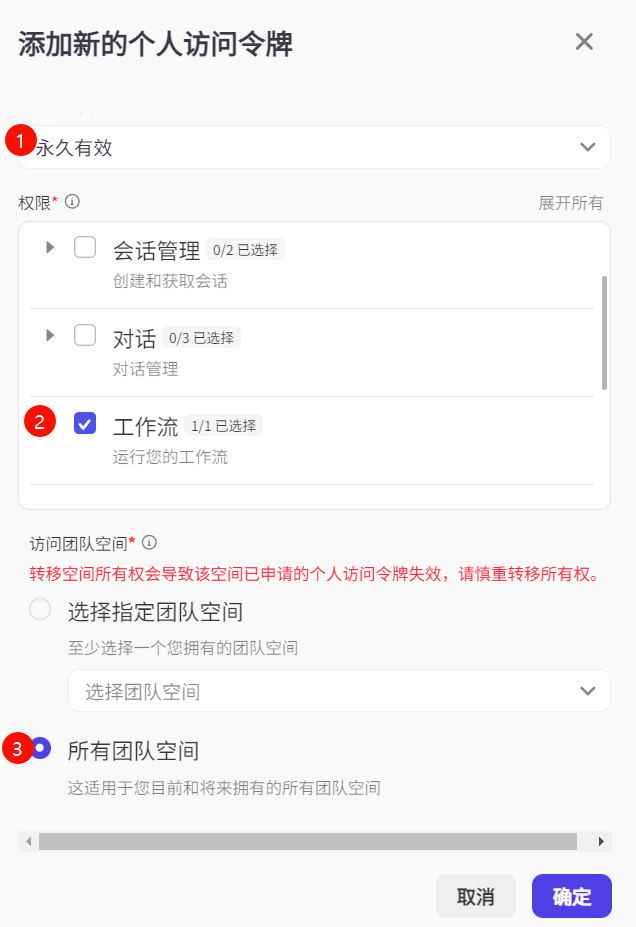The height and width of the screenshot is (927, 636).
Task: Expand the 对话 permission group
Action: [x=50, y=335]
